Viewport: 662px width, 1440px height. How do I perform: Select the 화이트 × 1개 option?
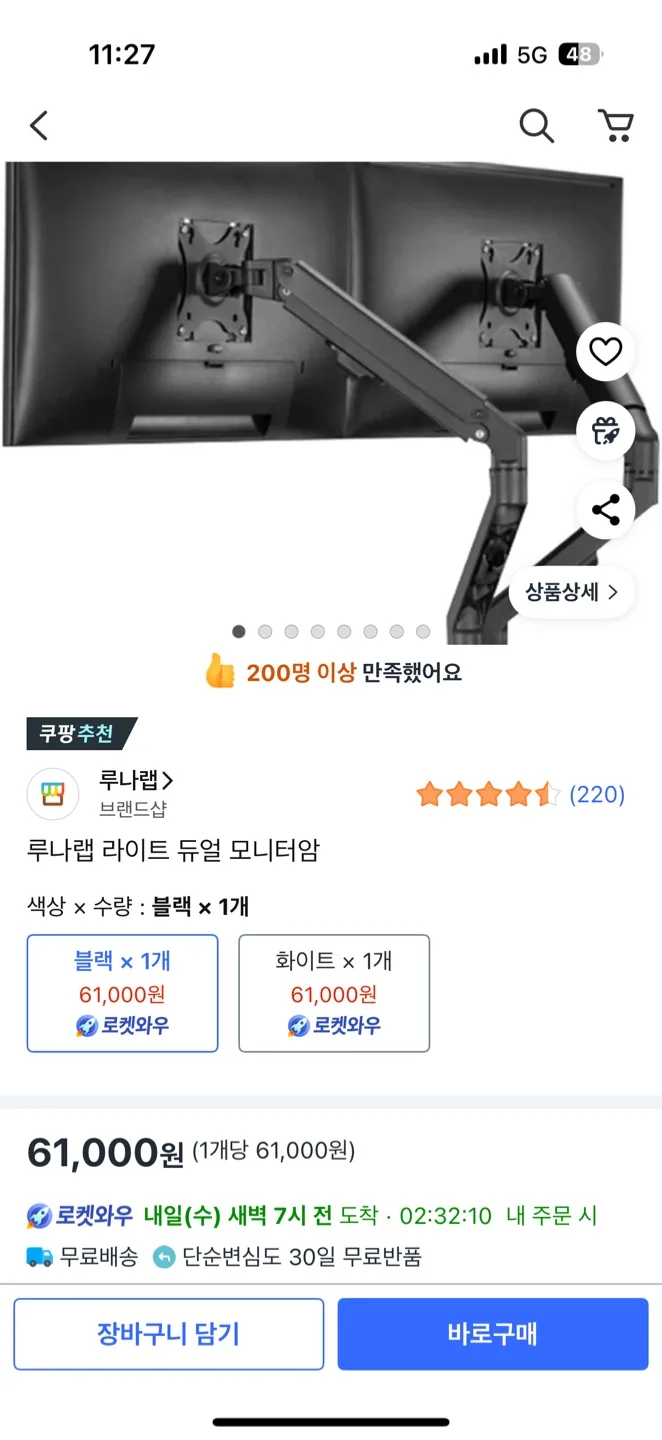[x=334, y=993]
